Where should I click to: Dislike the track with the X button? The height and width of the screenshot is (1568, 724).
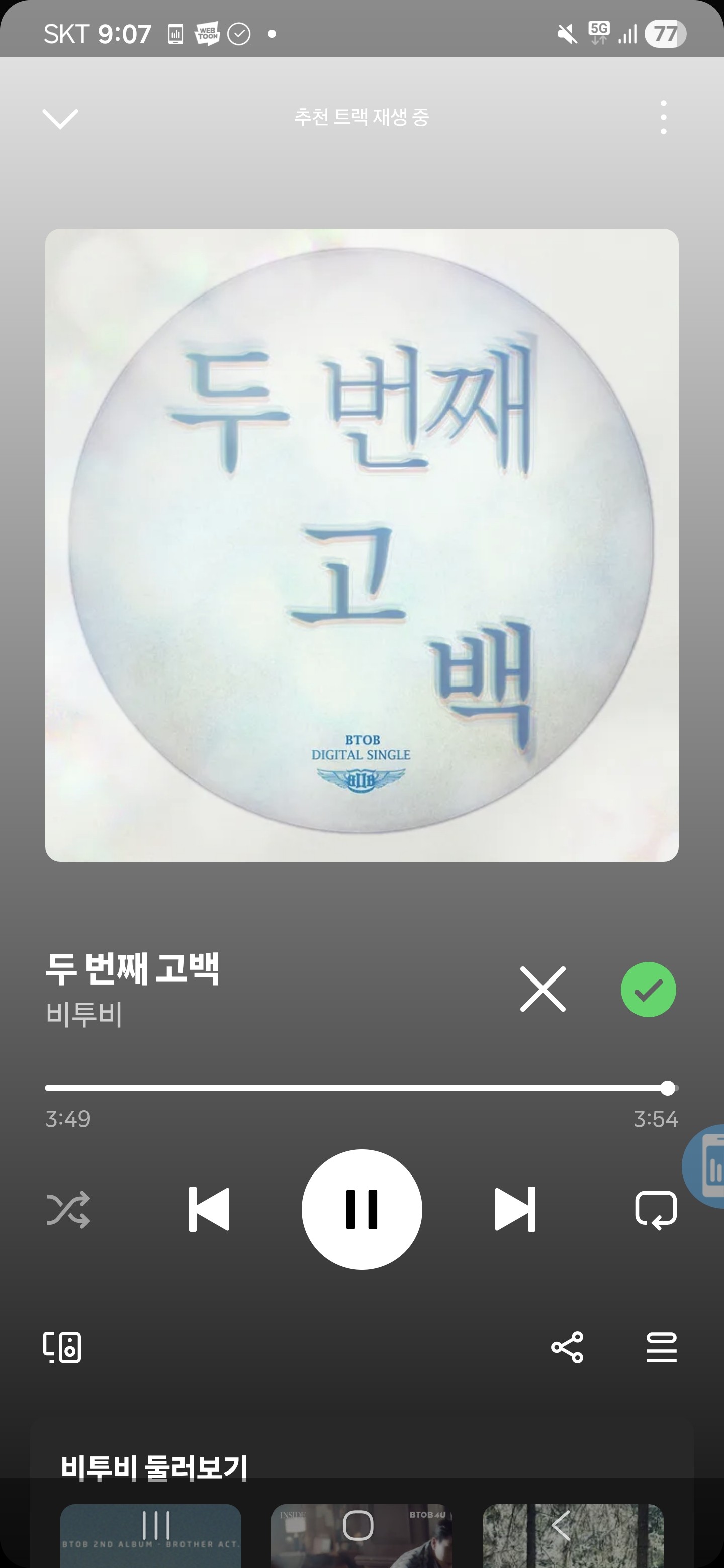(542, 989)
